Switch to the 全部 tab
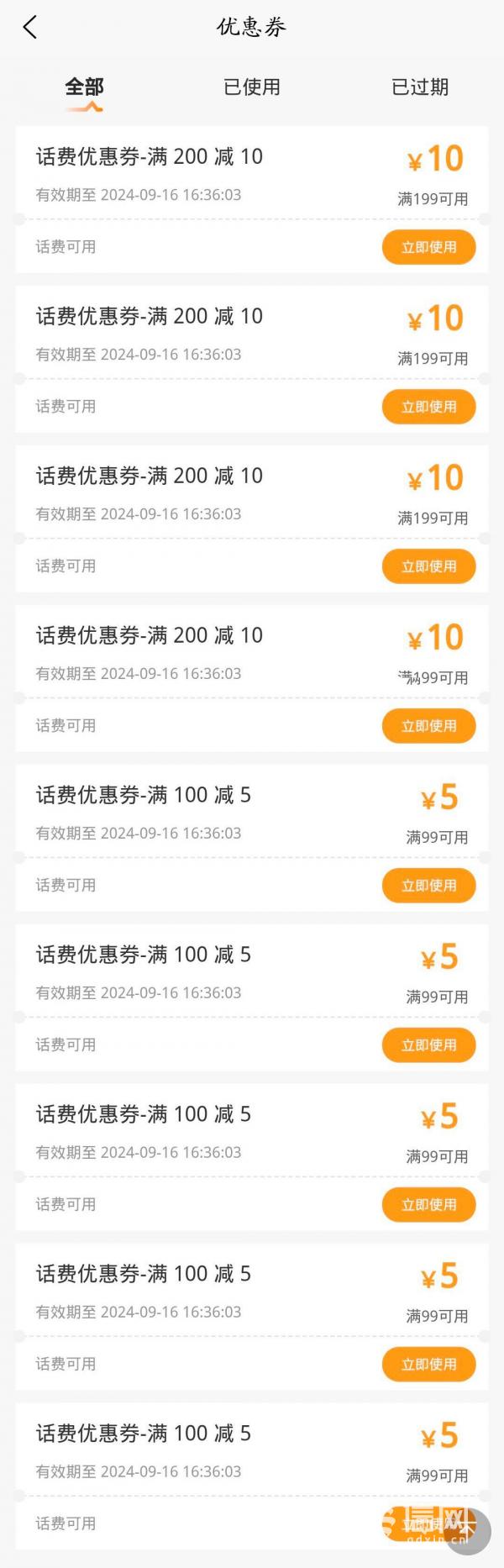 click(x=84, y=87)
